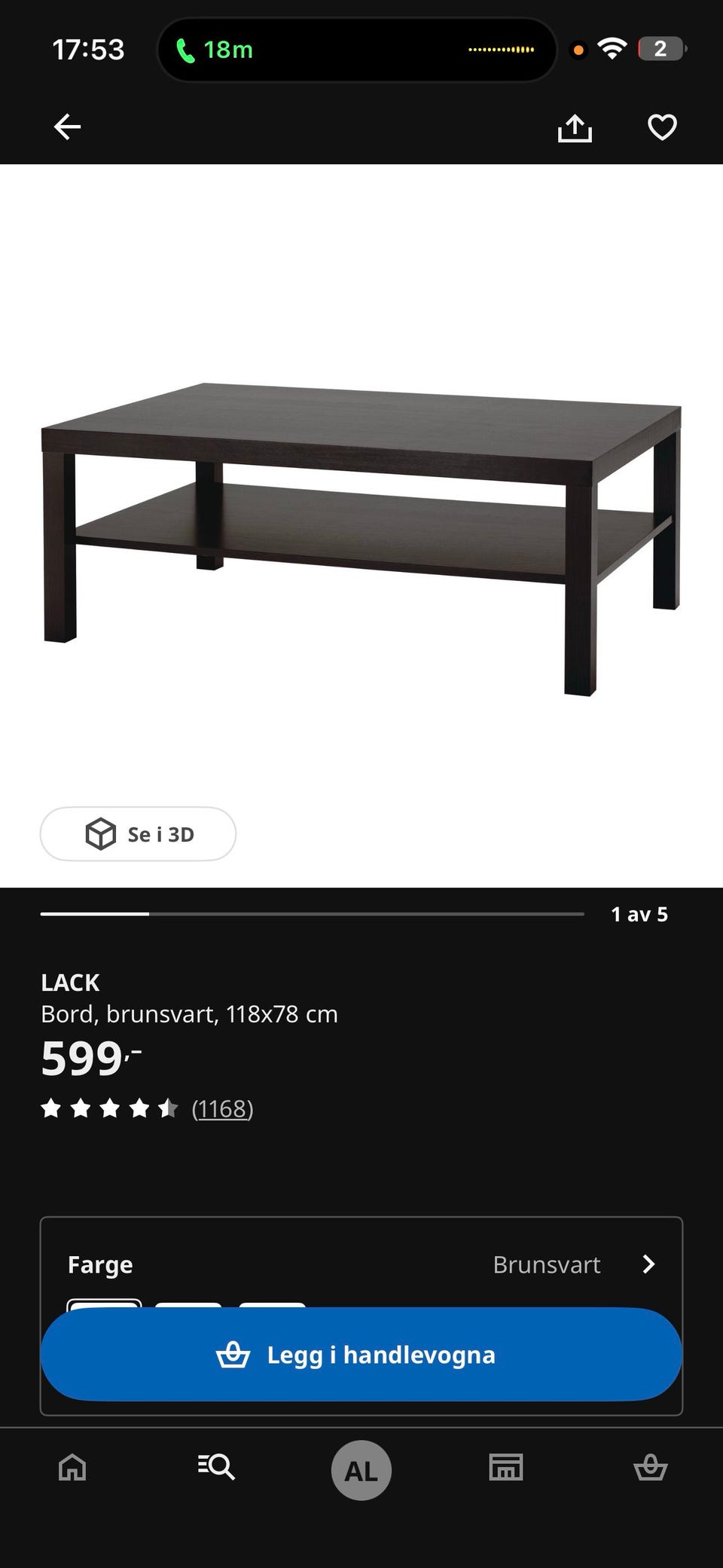This screenshot has height=1568, width=723.
Task: Open the search and browse tab
Action: (x=216, y=1468)
